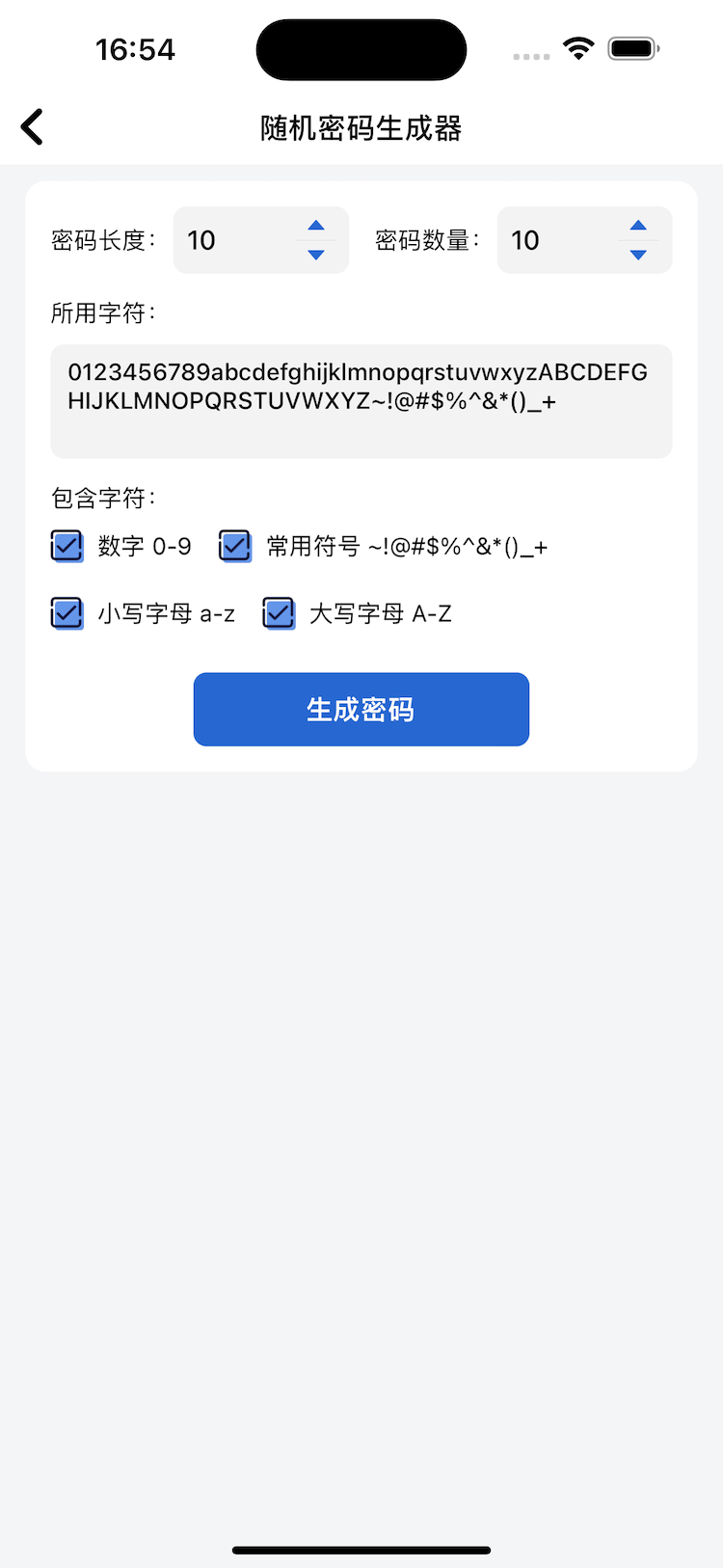Increase the 密码长度 value
The height and width of the screenshot is (1568, 723).
[316, 226]
